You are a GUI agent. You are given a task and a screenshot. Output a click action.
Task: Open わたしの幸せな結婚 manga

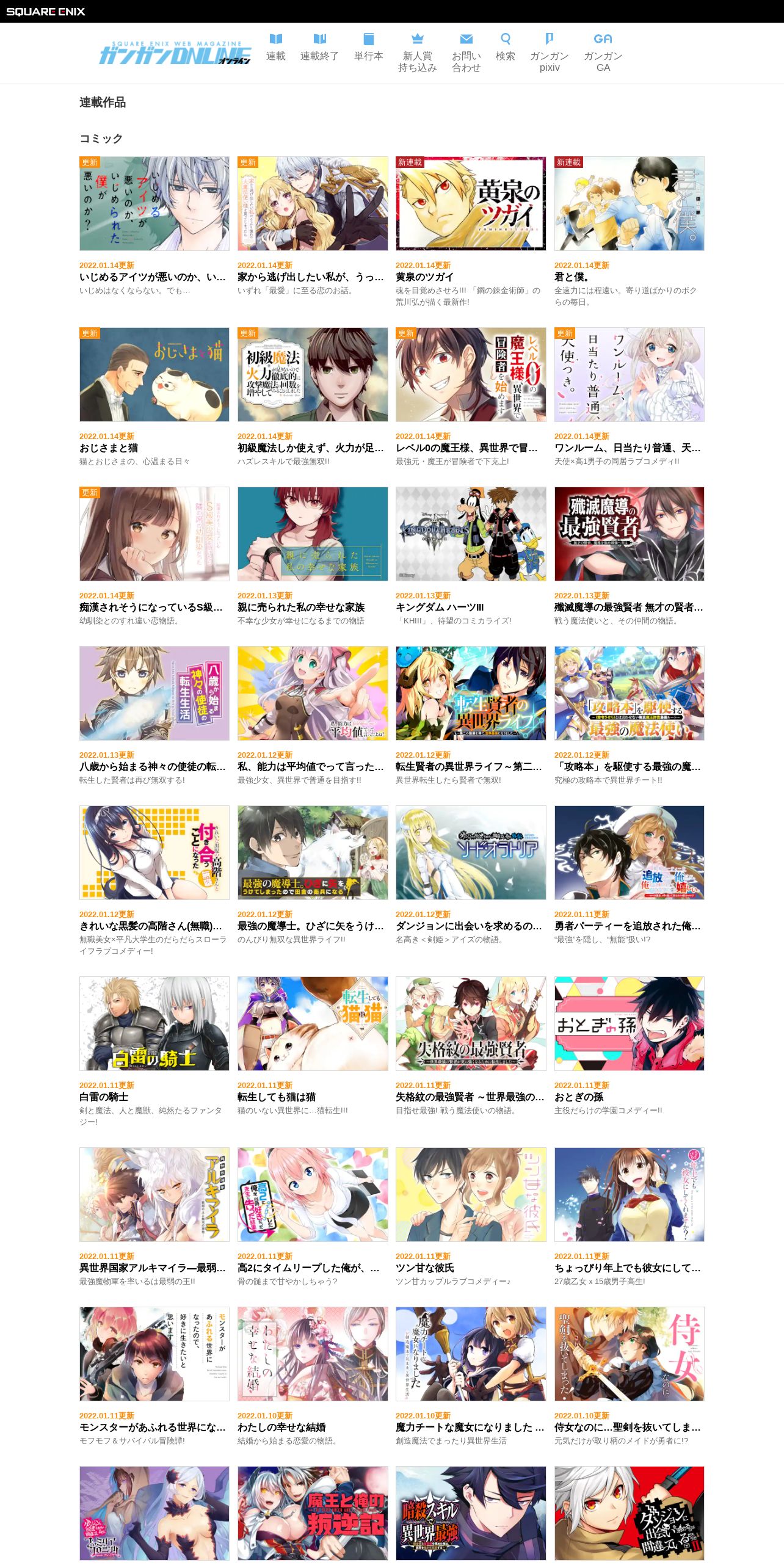click(x=312, y=1354)
